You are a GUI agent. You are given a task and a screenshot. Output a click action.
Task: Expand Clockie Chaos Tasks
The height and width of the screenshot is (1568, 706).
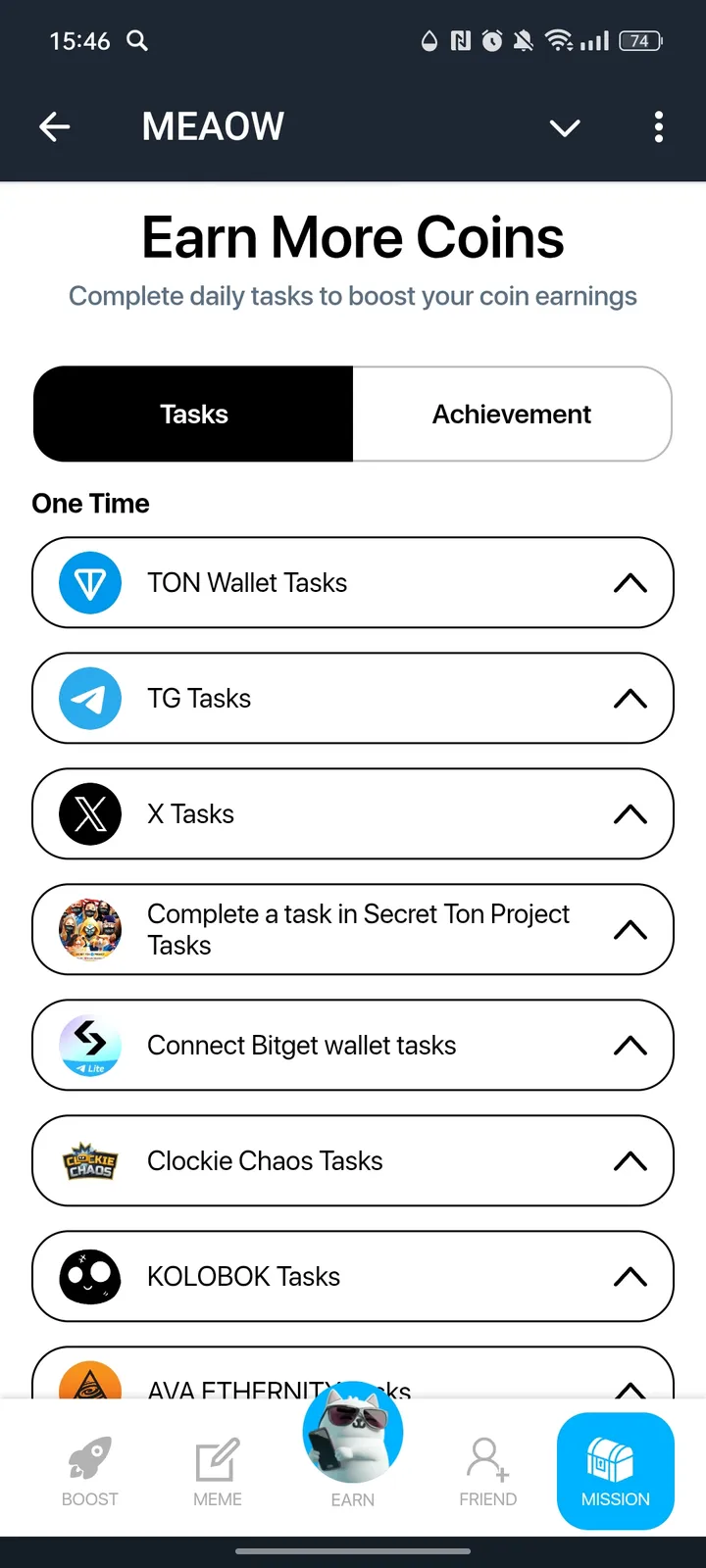tap(353, 1161)
